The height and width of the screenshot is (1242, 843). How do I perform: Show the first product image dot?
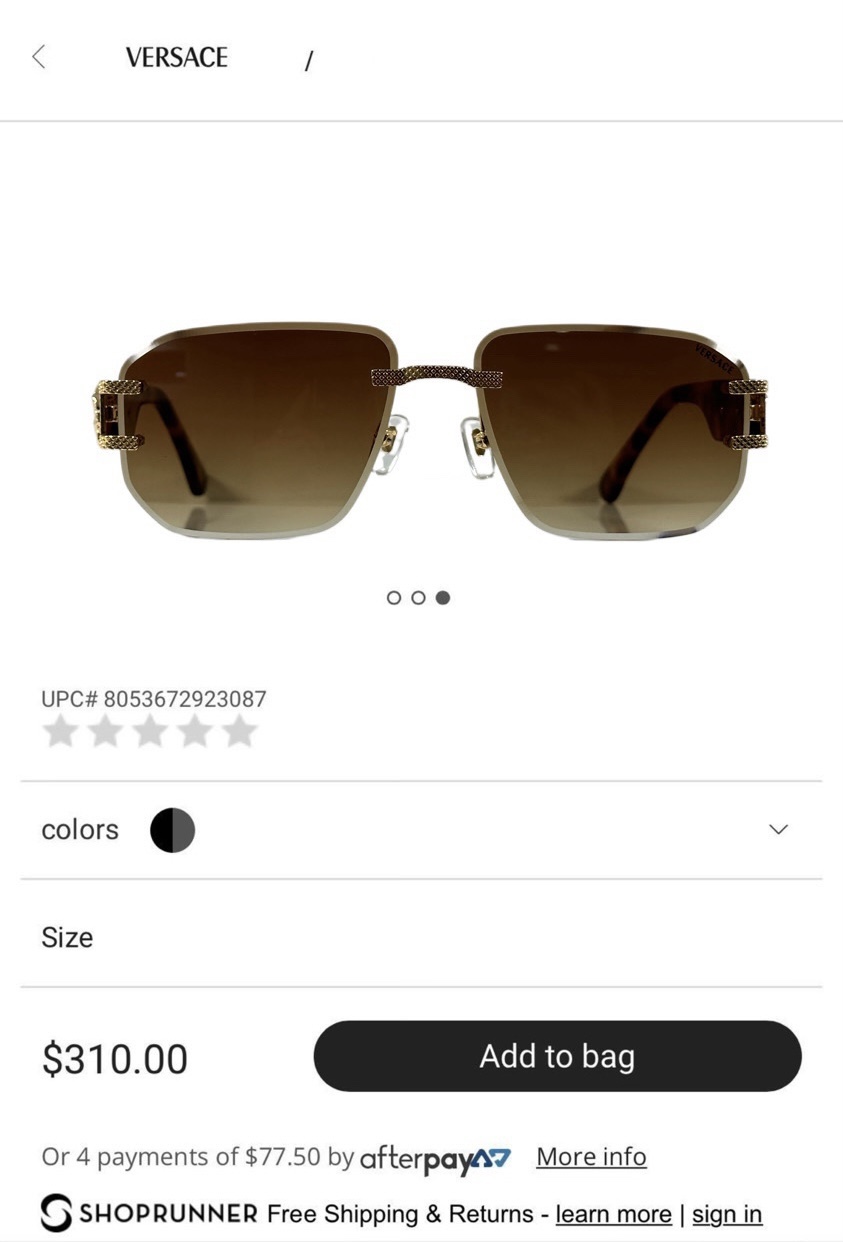(x=394, y=598)
